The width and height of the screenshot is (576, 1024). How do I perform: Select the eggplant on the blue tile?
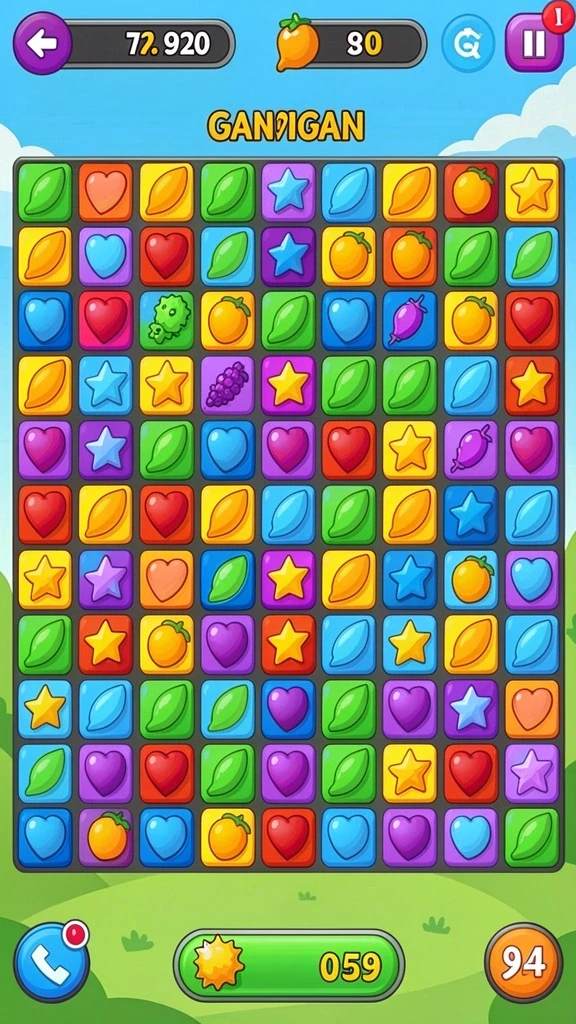(409, 321)
